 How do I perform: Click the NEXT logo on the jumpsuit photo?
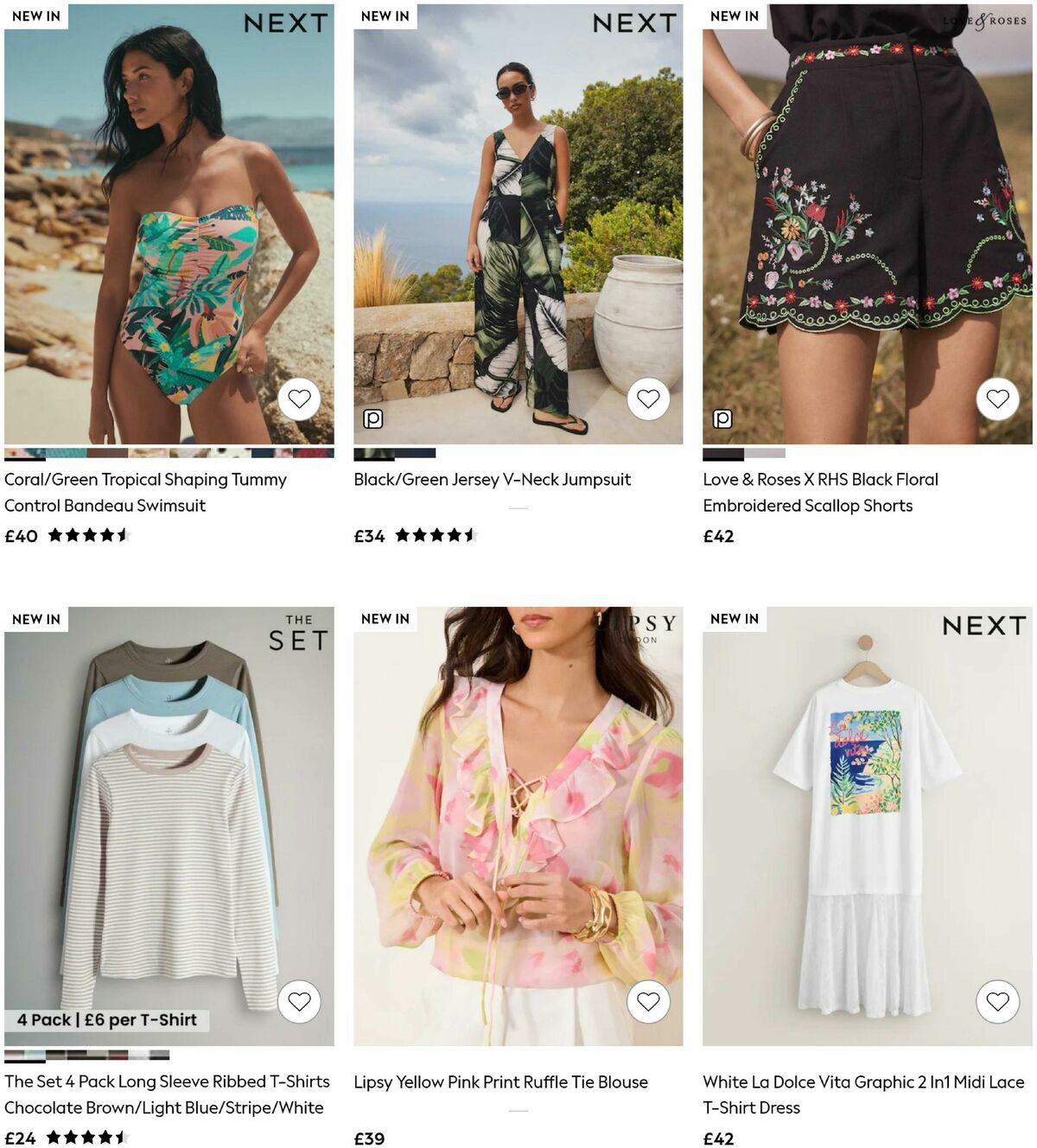pos(638,24)
